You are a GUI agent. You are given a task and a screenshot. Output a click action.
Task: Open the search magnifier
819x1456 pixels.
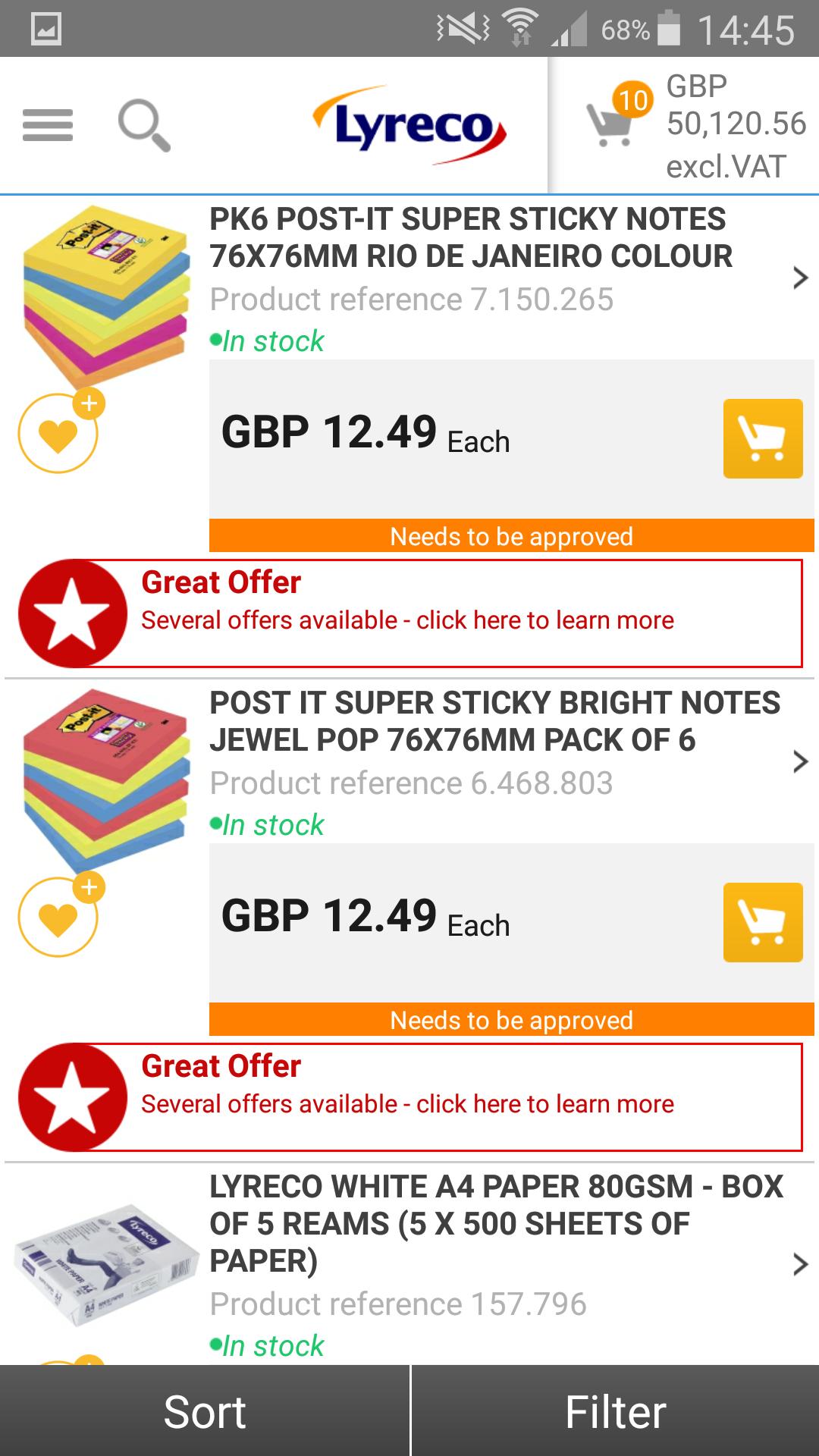pos(143,125)
